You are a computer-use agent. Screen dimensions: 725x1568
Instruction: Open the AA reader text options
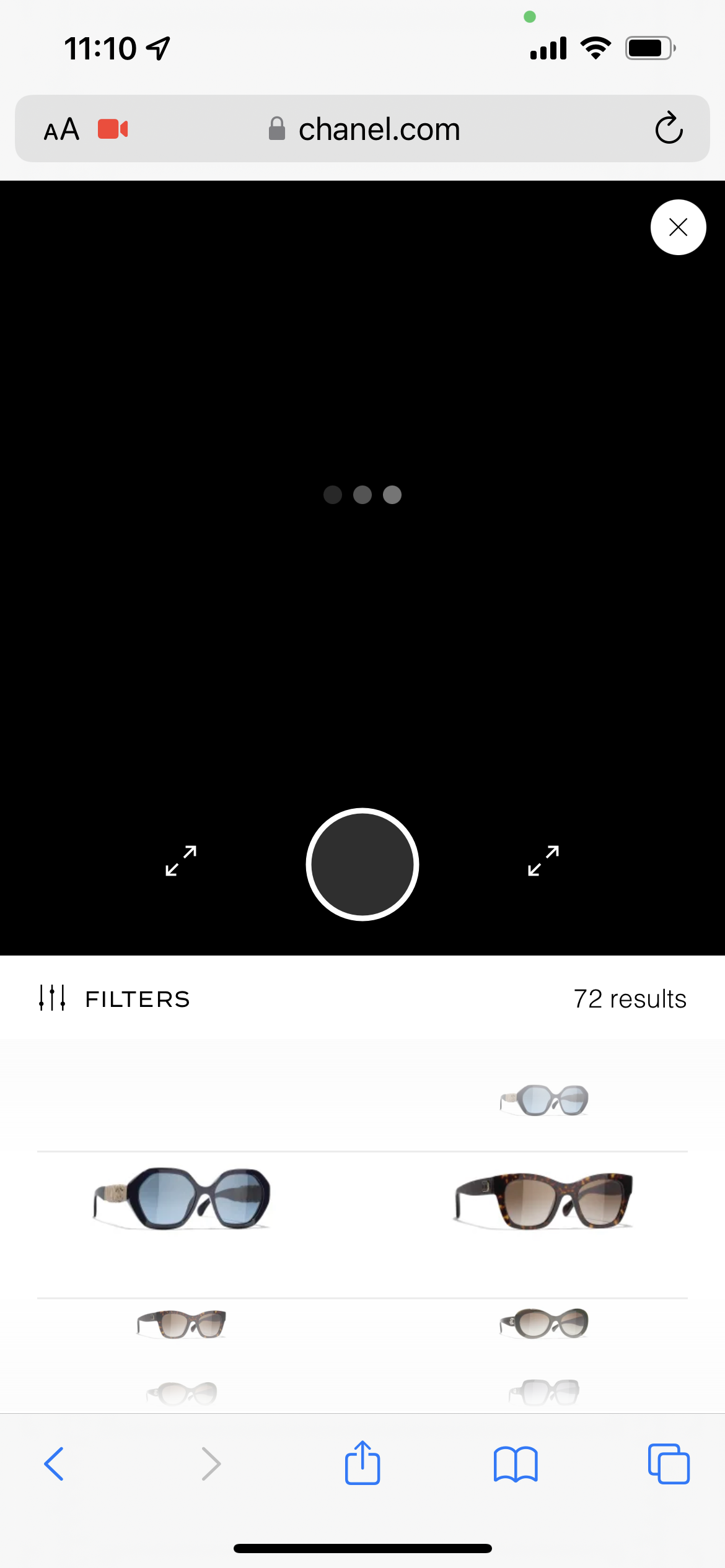tap(61, 129)
